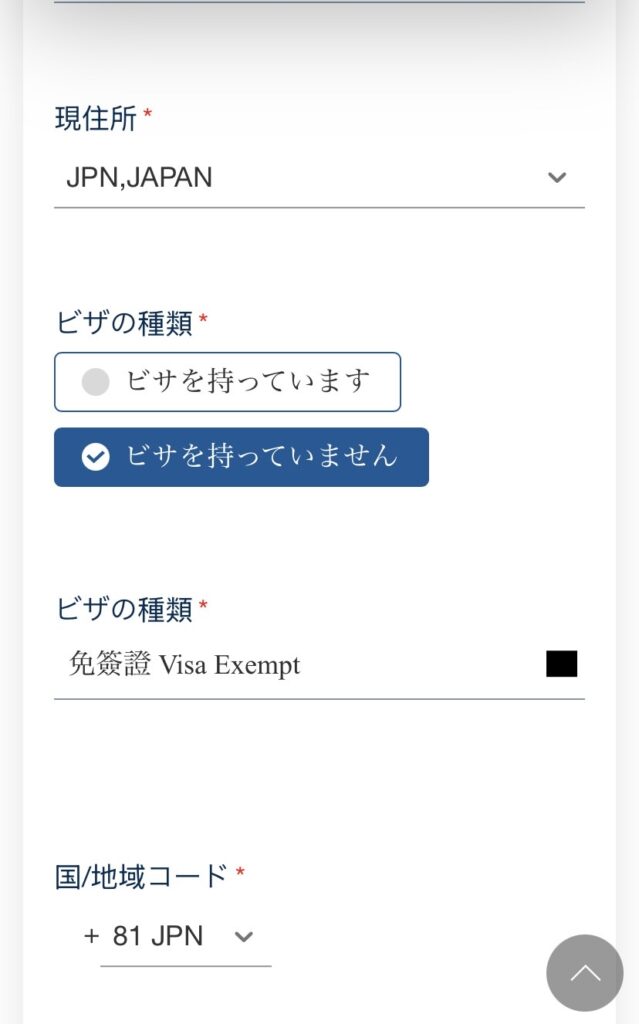The height and width of the screenshot is (1024, 639).
Task: Tap the scroll-to-top arrow button
Action: point(584,973)
